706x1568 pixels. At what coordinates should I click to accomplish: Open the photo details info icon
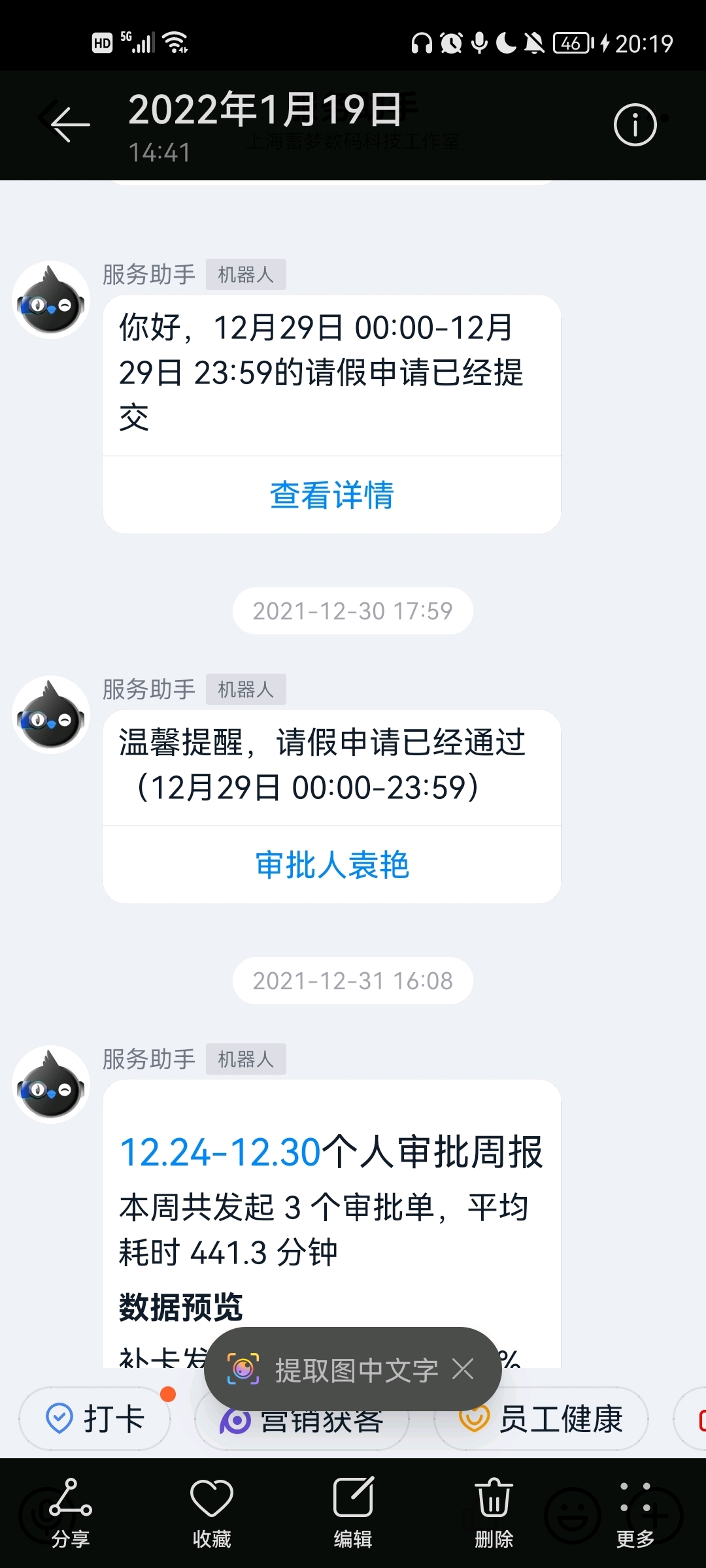pyautogui.click(x=635, y=124)
